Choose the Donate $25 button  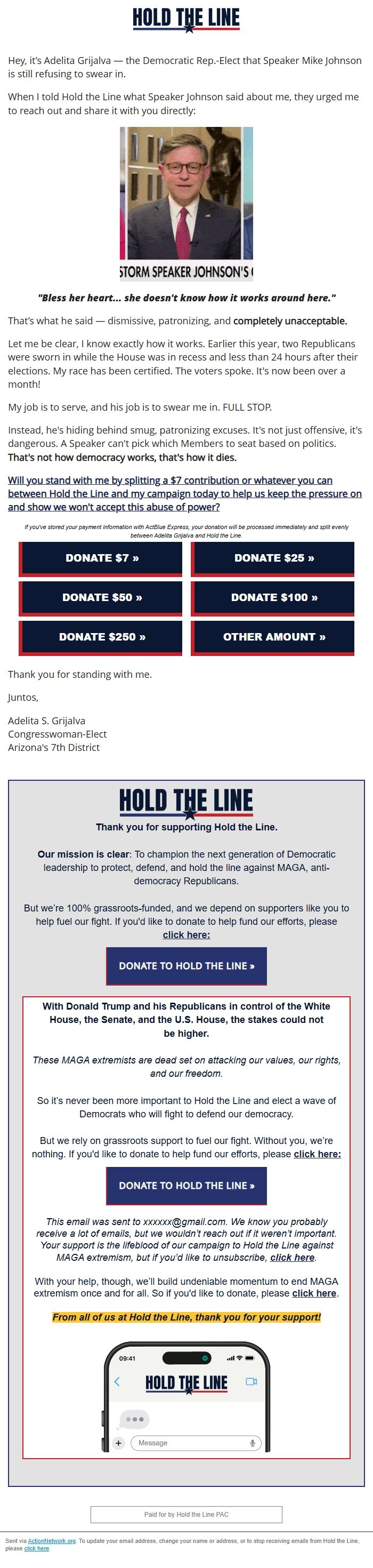point(273,557)
